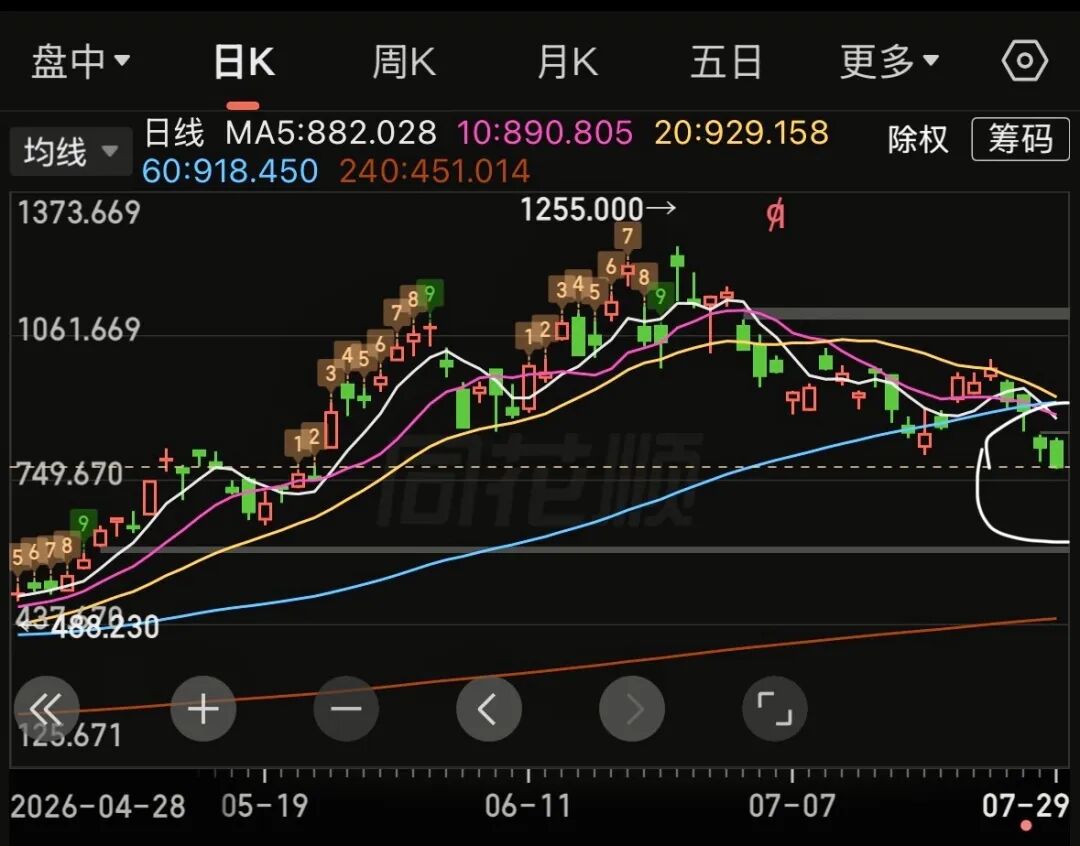1080x846 pixels.
Task: Open the 均线 indicator dropdown
Action: pyautogui.click(x=71, y=151)
